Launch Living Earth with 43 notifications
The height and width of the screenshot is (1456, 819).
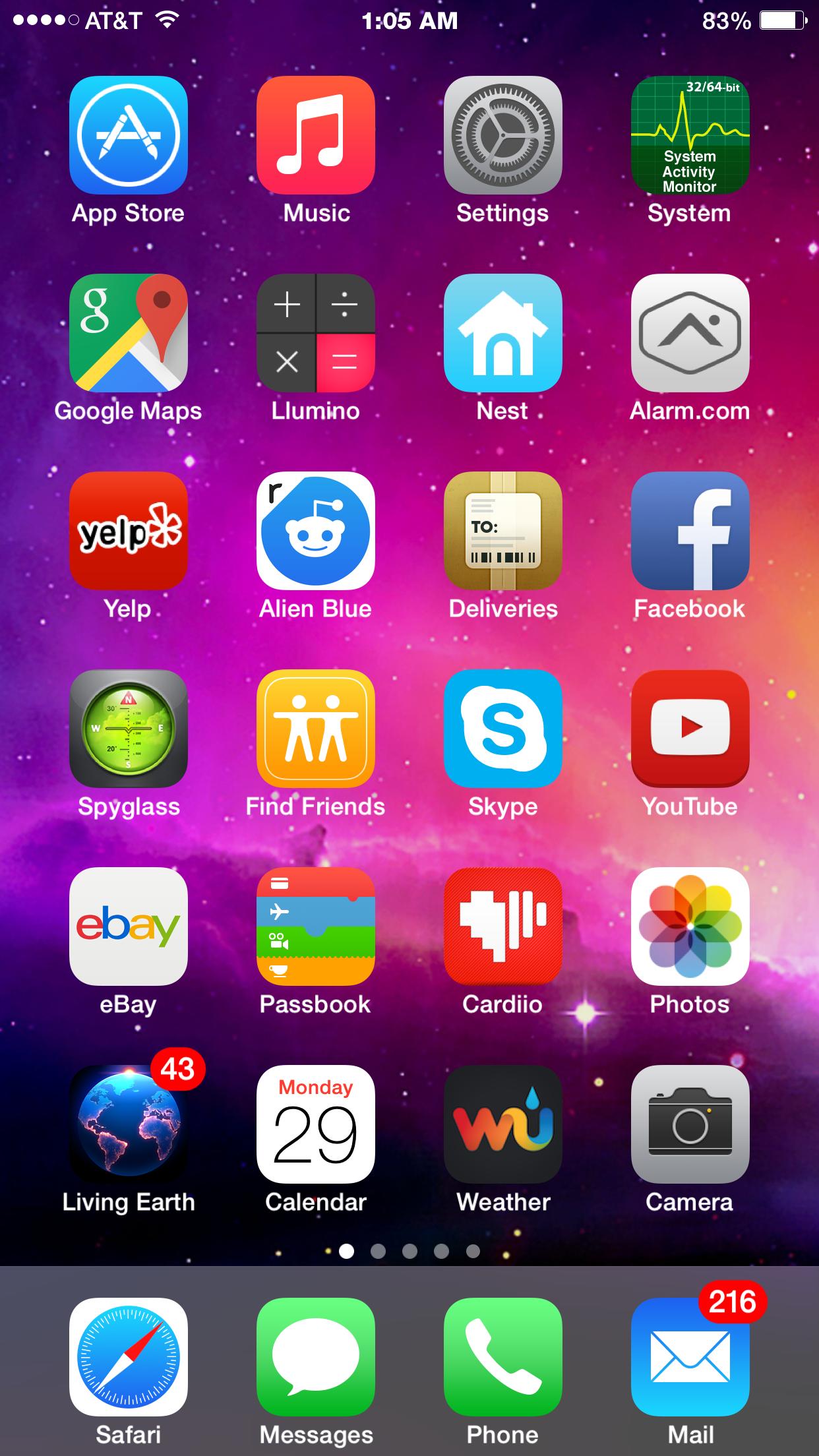129,1124
